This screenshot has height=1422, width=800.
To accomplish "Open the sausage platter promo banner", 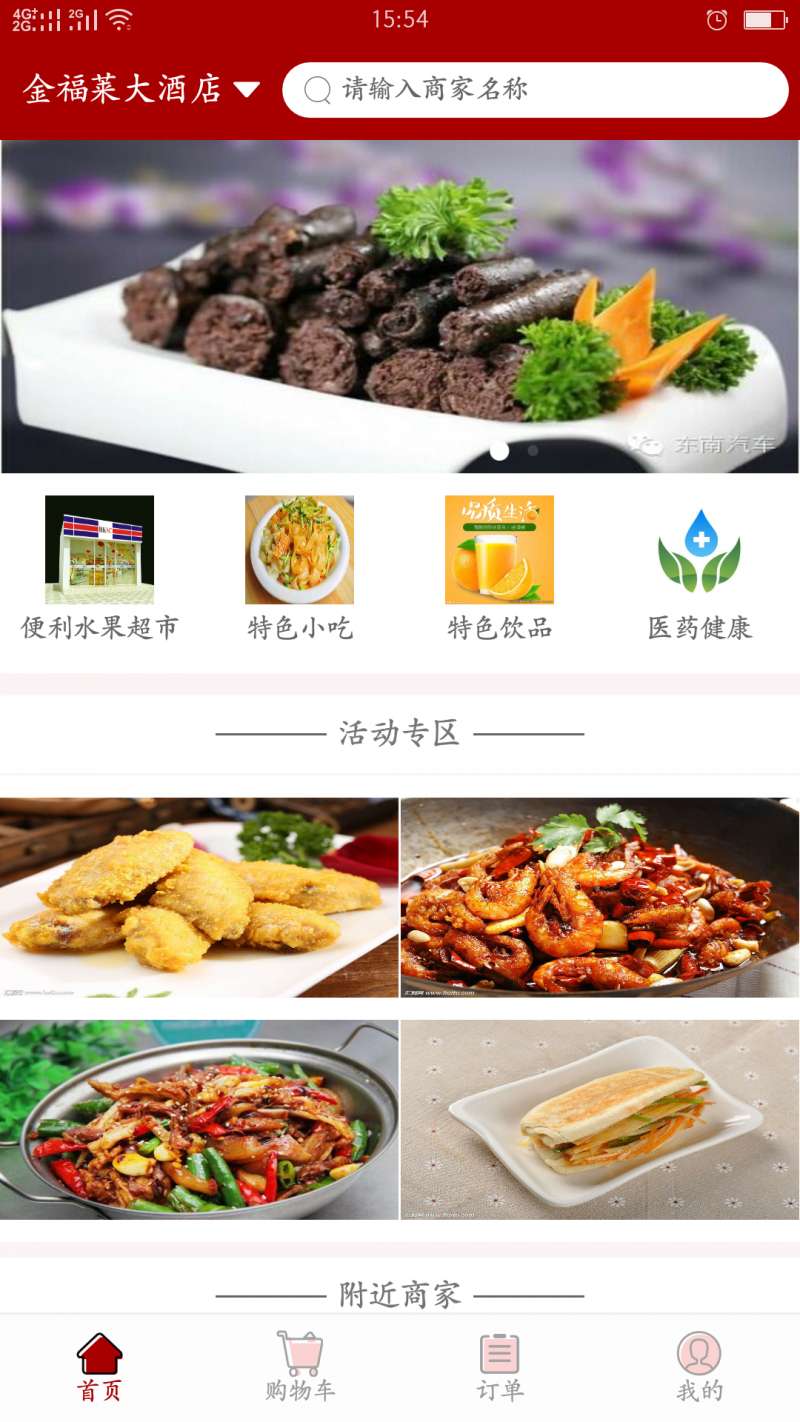I will coord(400,305).
